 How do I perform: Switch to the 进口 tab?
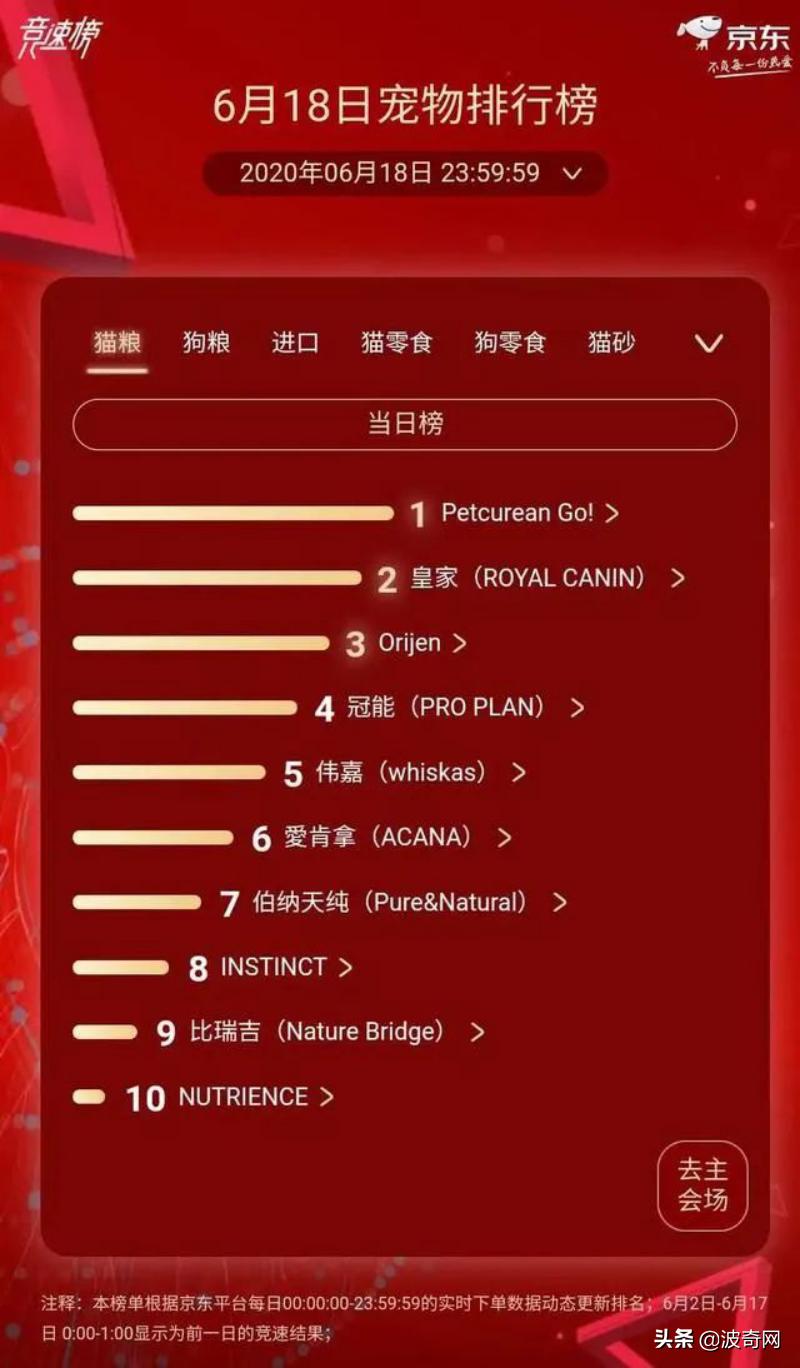(x=295, y=343)
